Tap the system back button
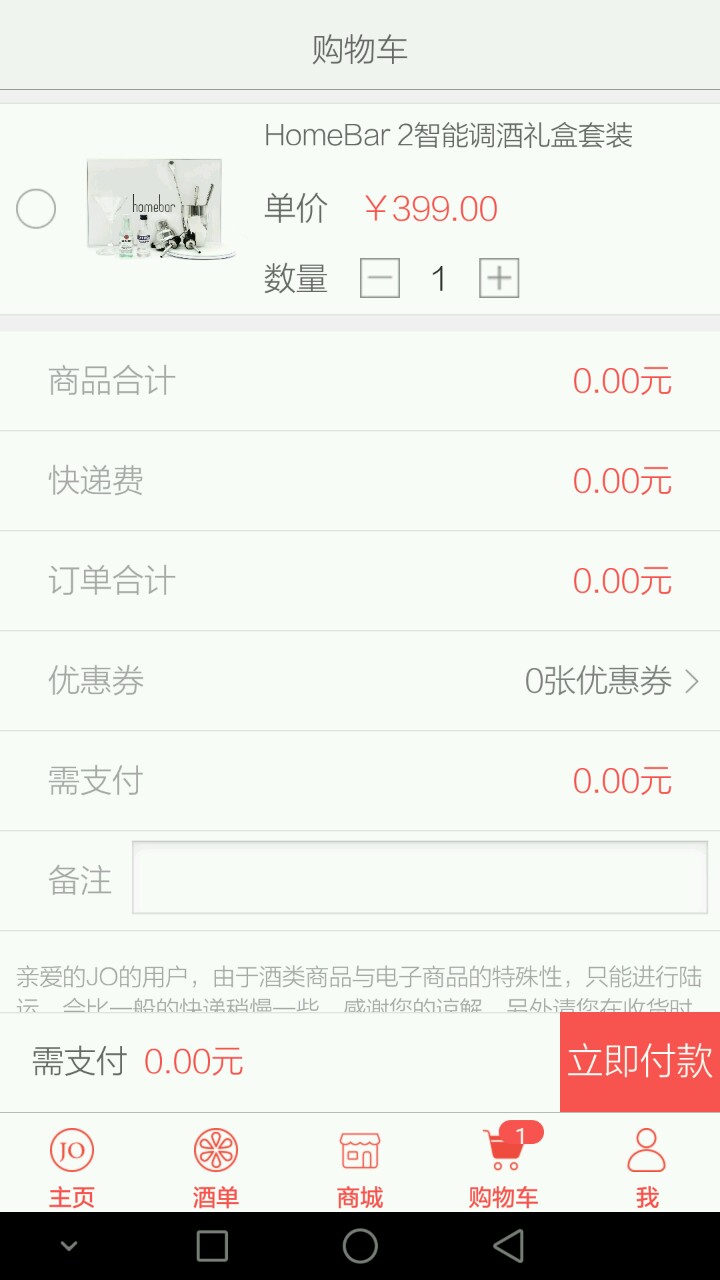 click(x=508, y=1246)
